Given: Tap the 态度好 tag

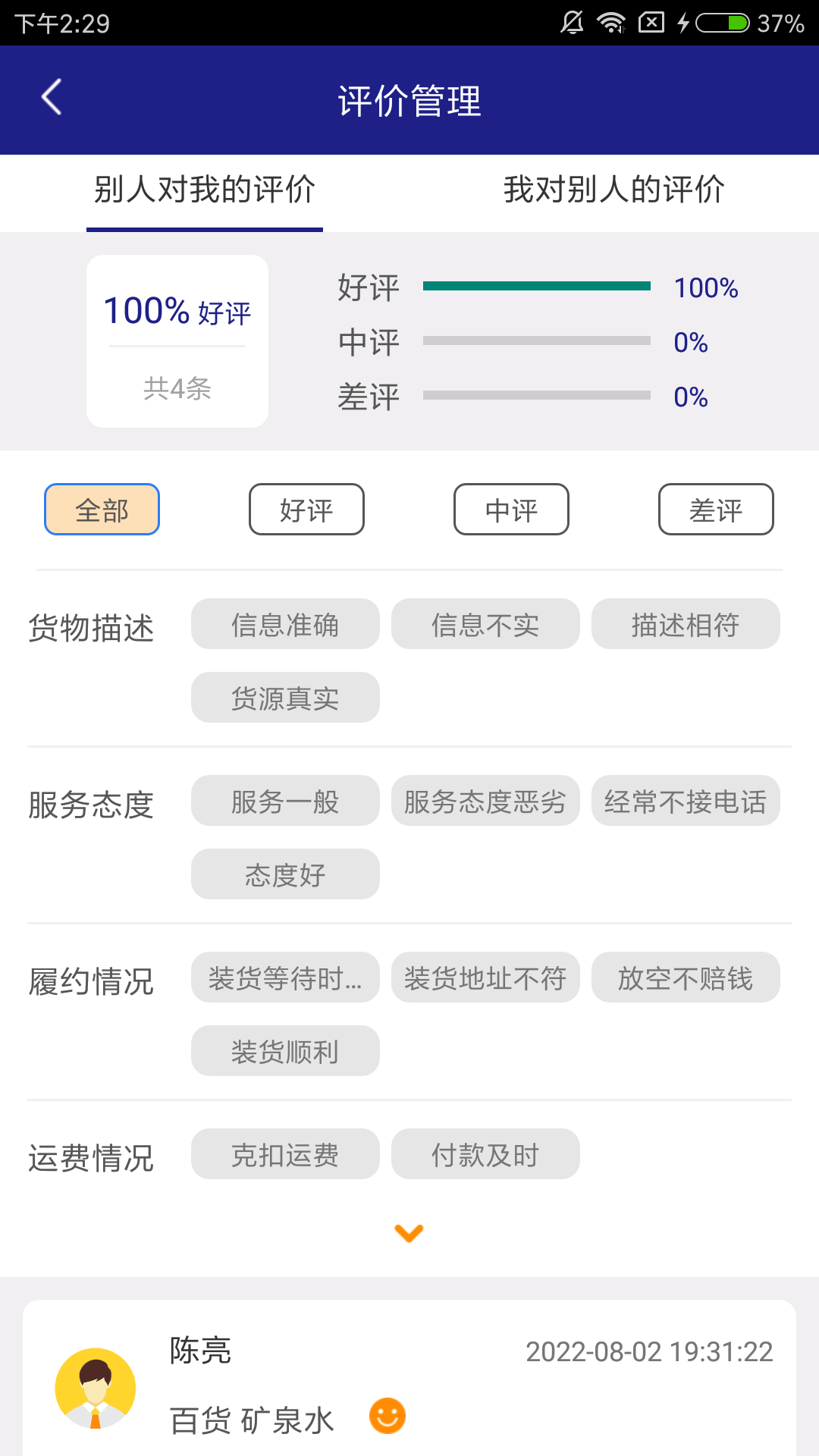Looking at the screenshot, I should click(285, 874).
